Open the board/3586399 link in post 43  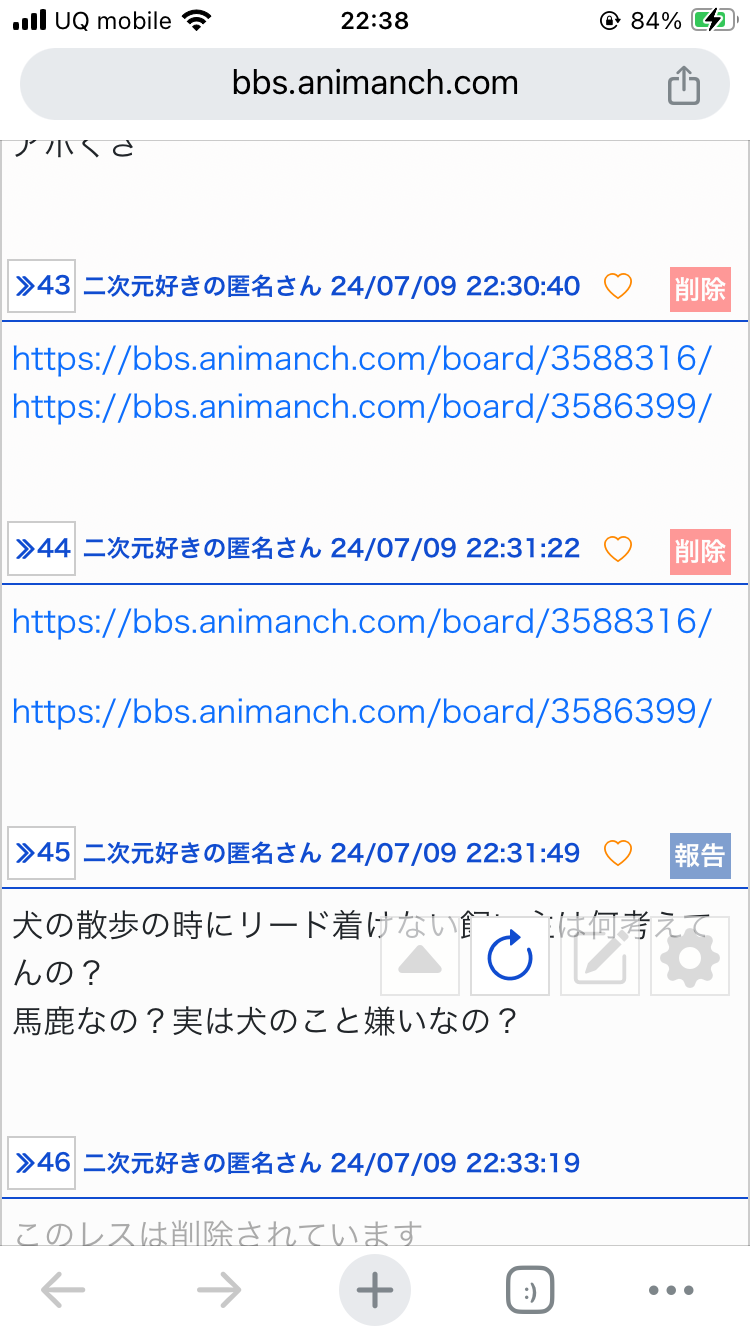362,406
